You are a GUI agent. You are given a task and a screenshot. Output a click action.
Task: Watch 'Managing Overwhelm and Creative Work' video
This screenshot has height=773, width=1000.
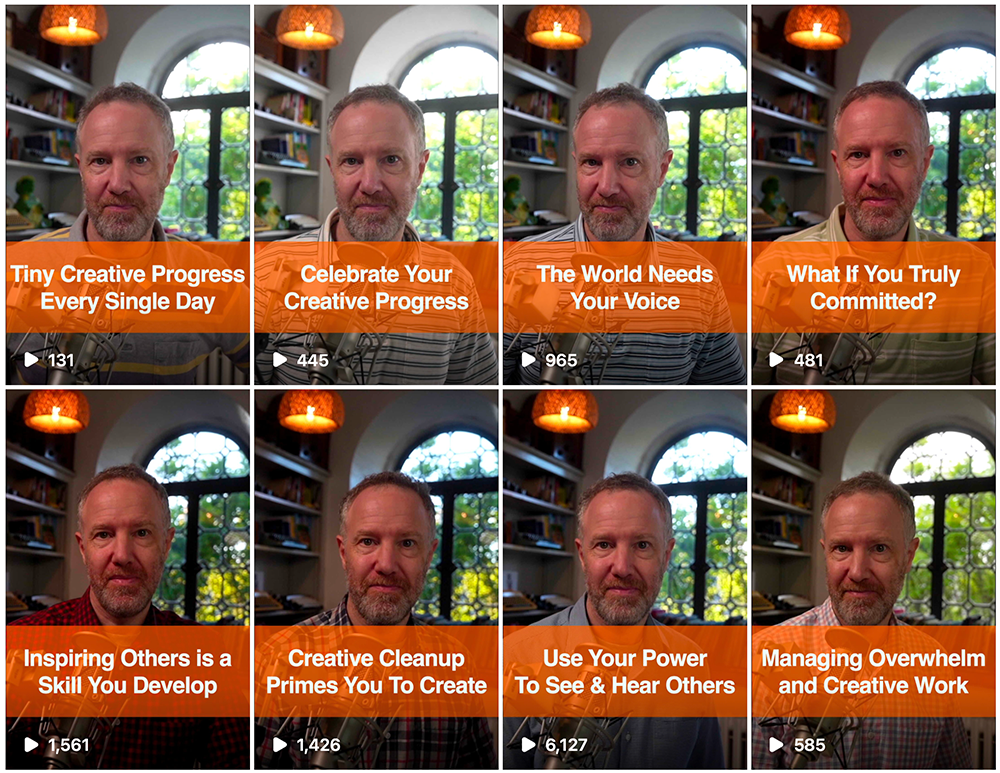tap(873, 580)
